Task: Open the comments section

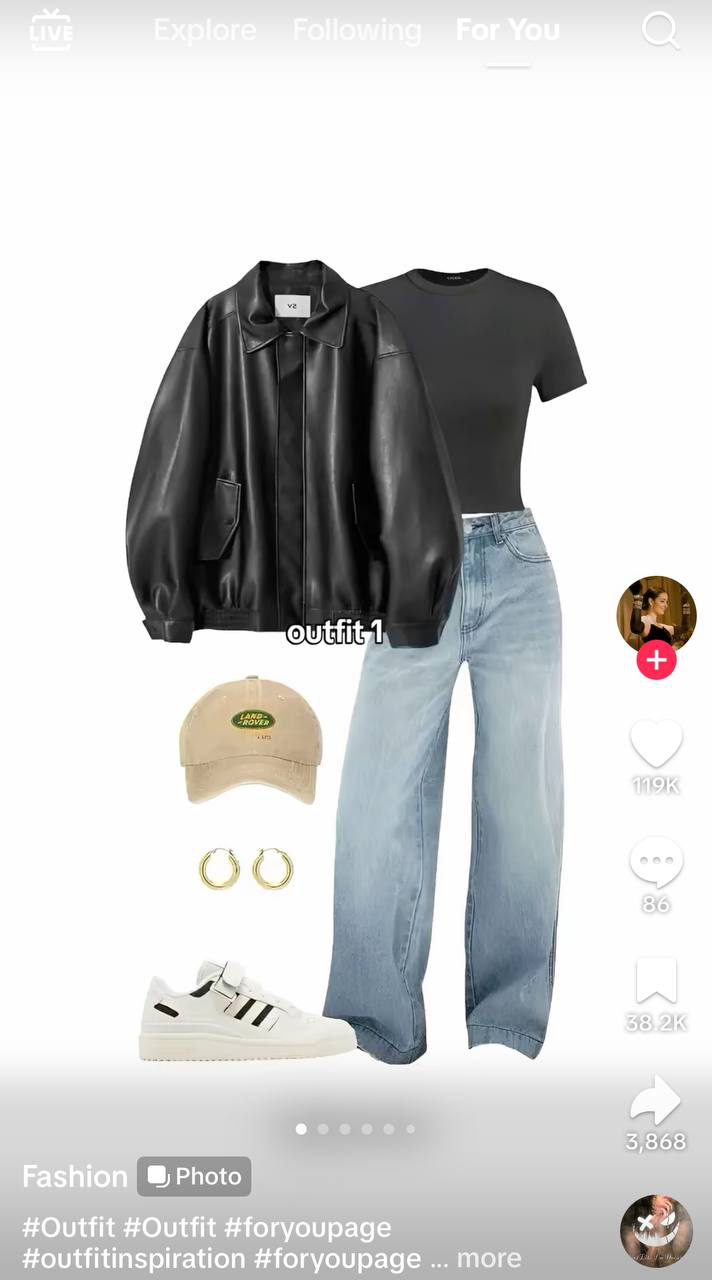Action: click(x=656, y=862)
